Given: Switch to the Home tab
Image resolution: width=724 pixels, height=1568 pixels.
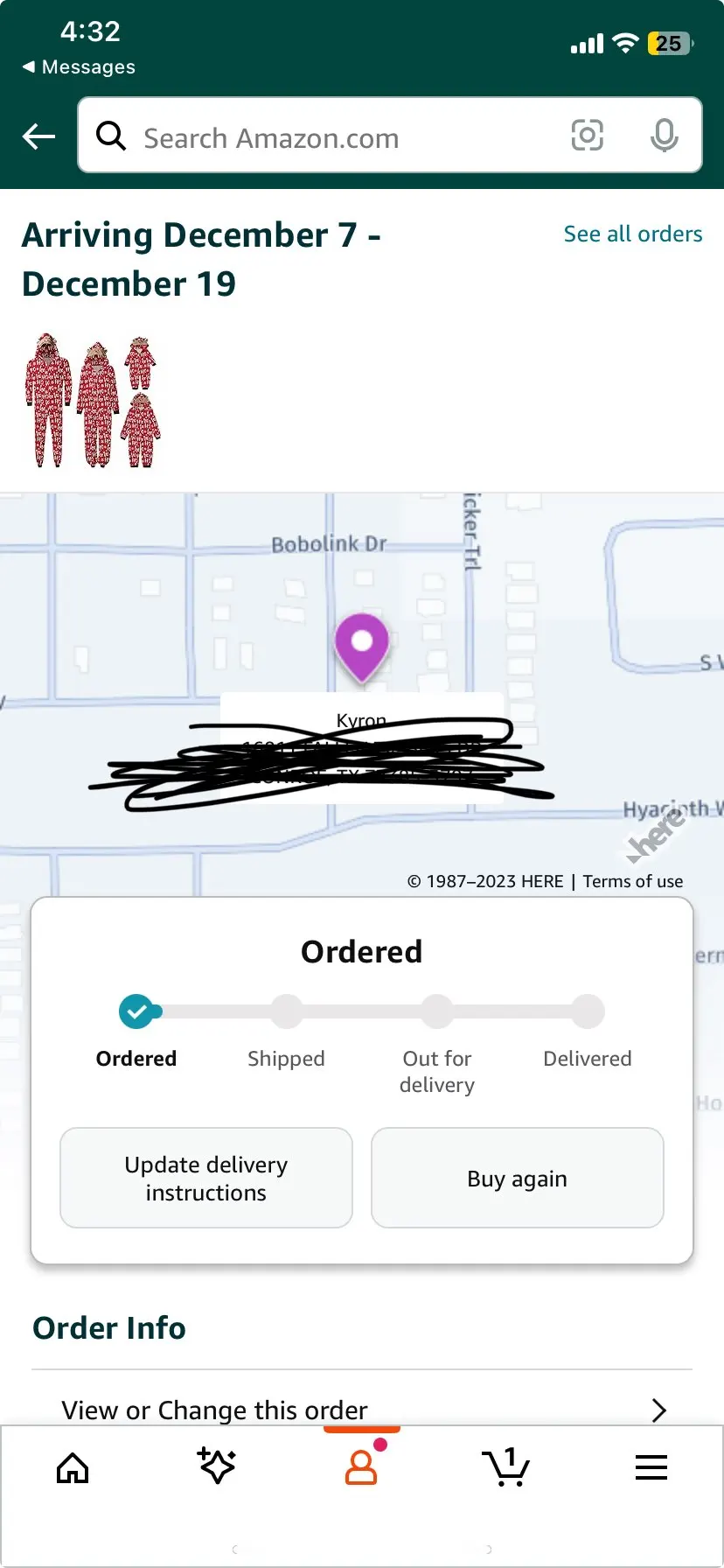Looking at the screenshot, I should click(73, 1467).
